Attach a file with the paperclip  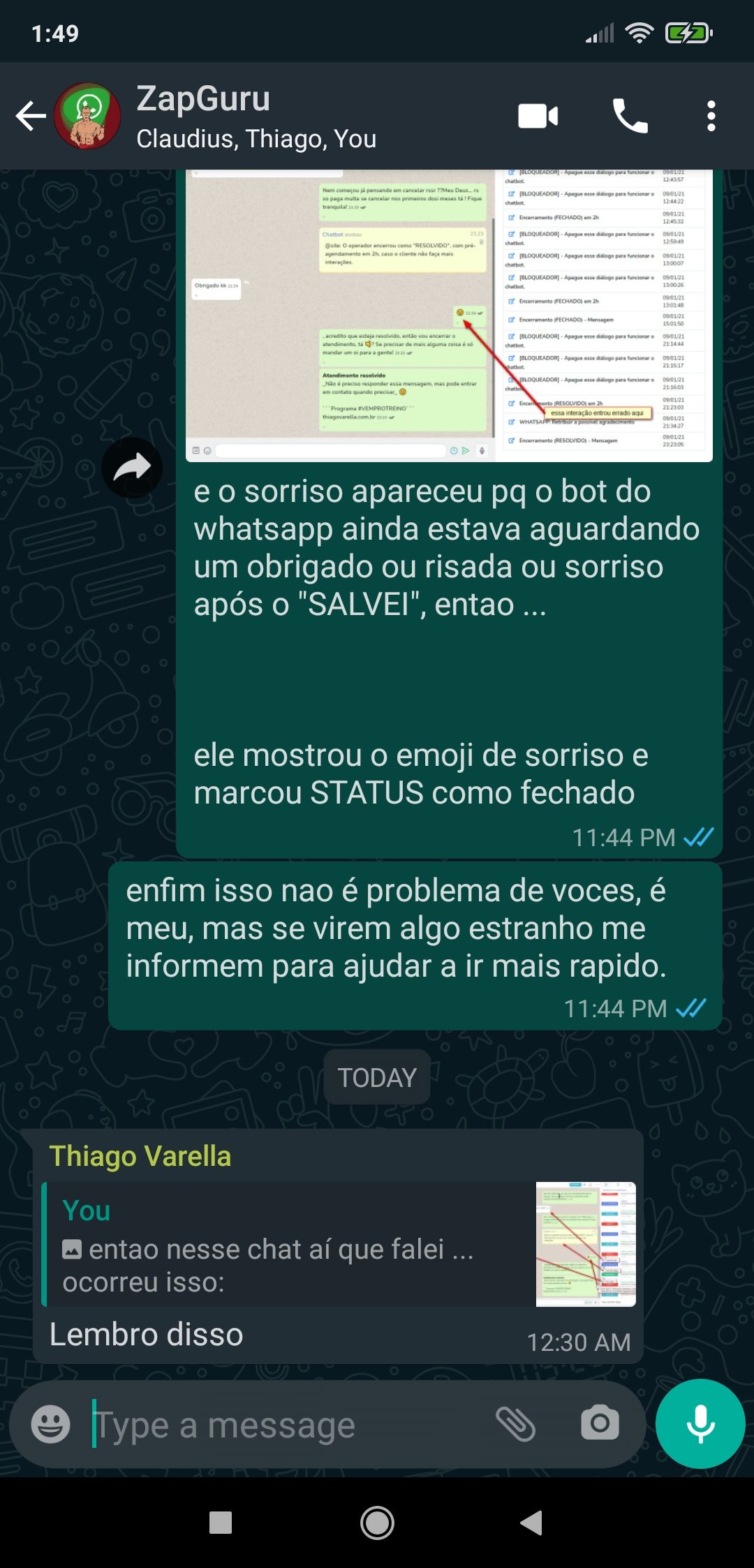(515, 1424)
